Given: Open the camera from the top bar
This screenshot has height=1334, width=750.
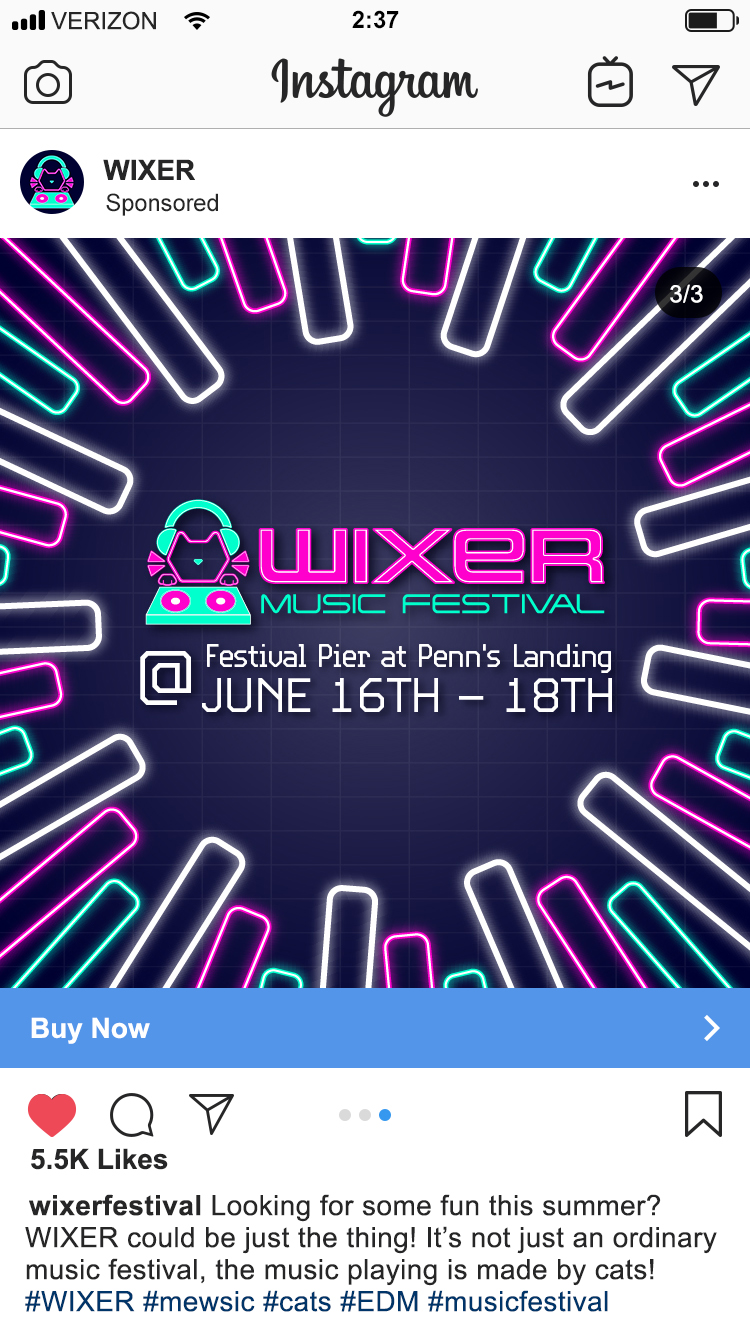Looking at the screenshot, I should click(48, 84).
